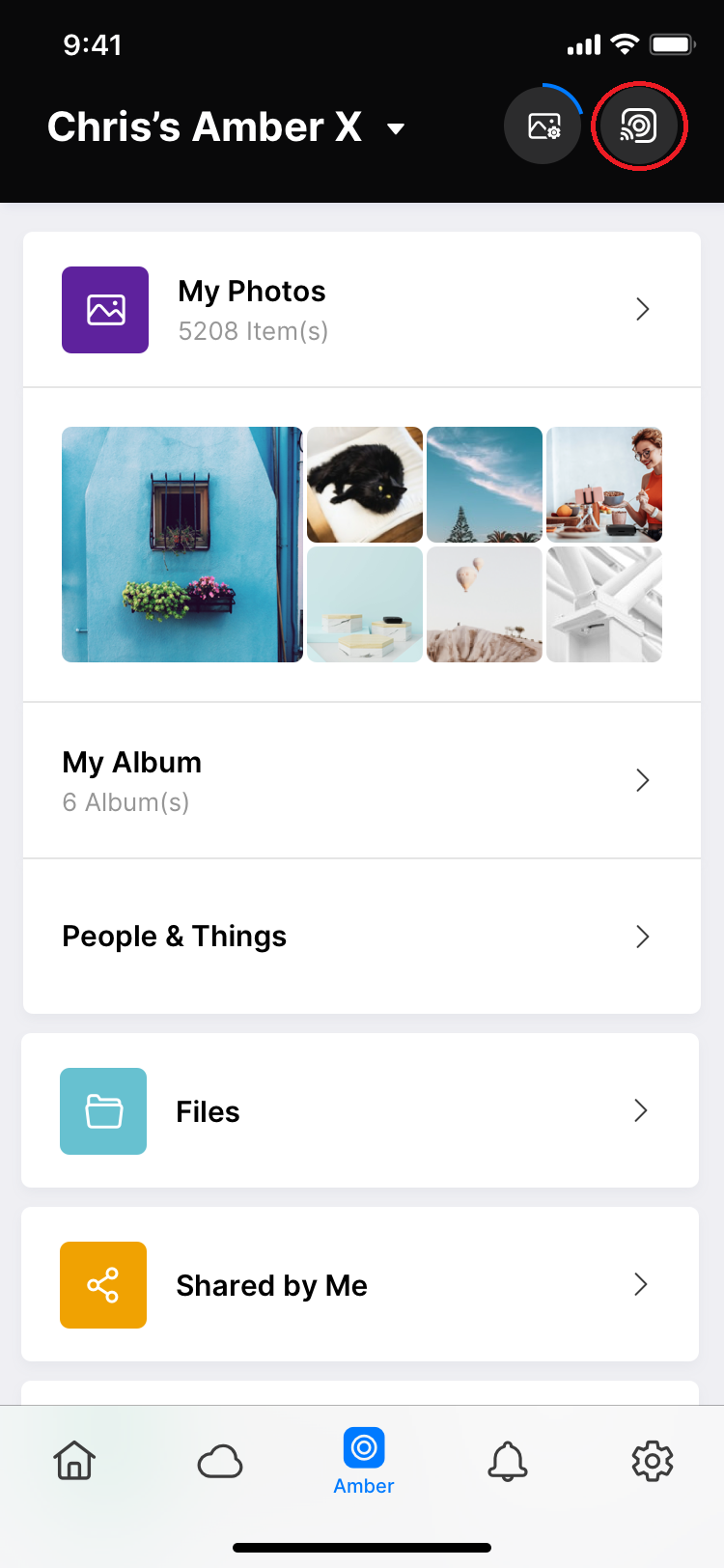The width and height of the screenshot is (724, 1568).
Task: Switch to the Cloud tab
Action: pyautogui.click(x=220, y=1461)
